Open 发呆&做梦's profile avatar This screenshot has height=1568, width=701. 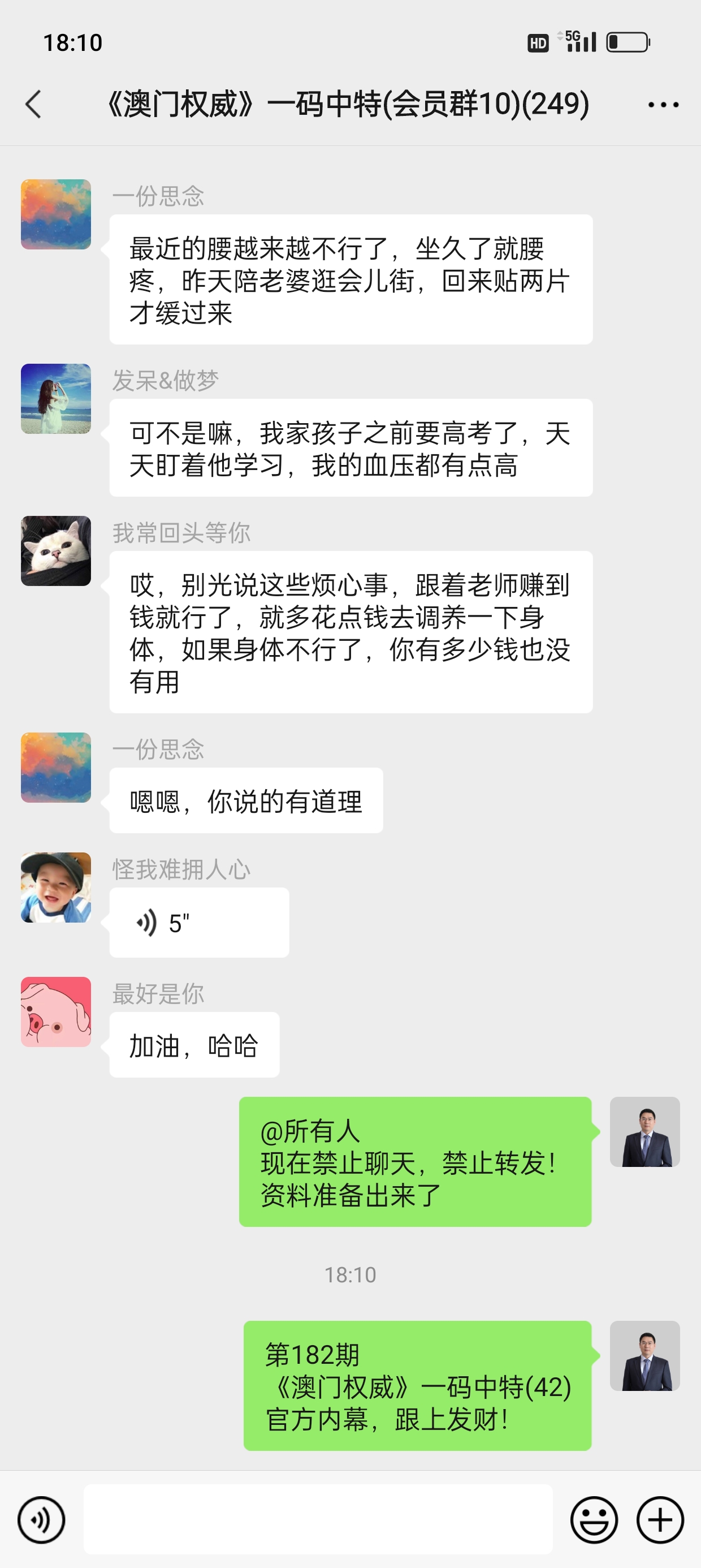tap(56, 399)
